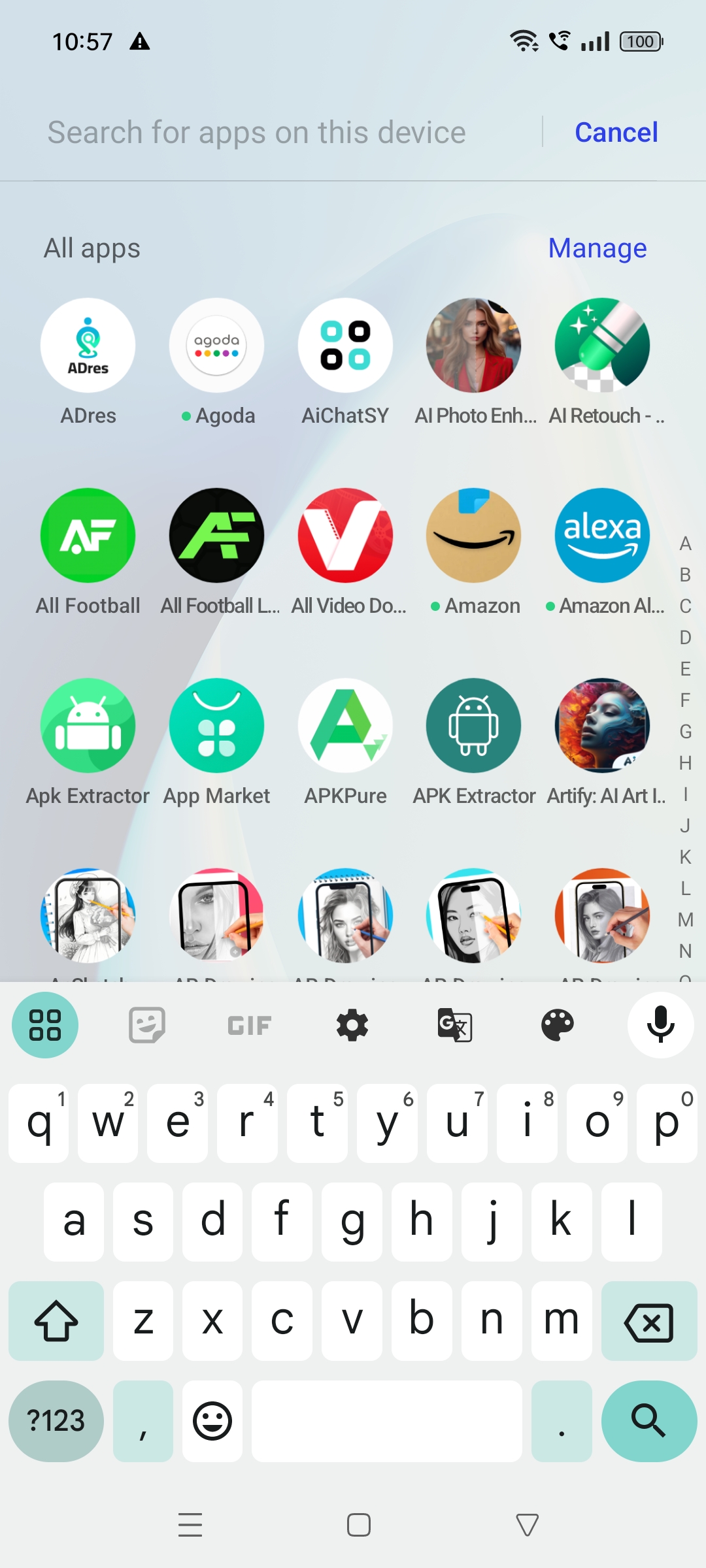Open Artify AI Art app

click(602, 726)
